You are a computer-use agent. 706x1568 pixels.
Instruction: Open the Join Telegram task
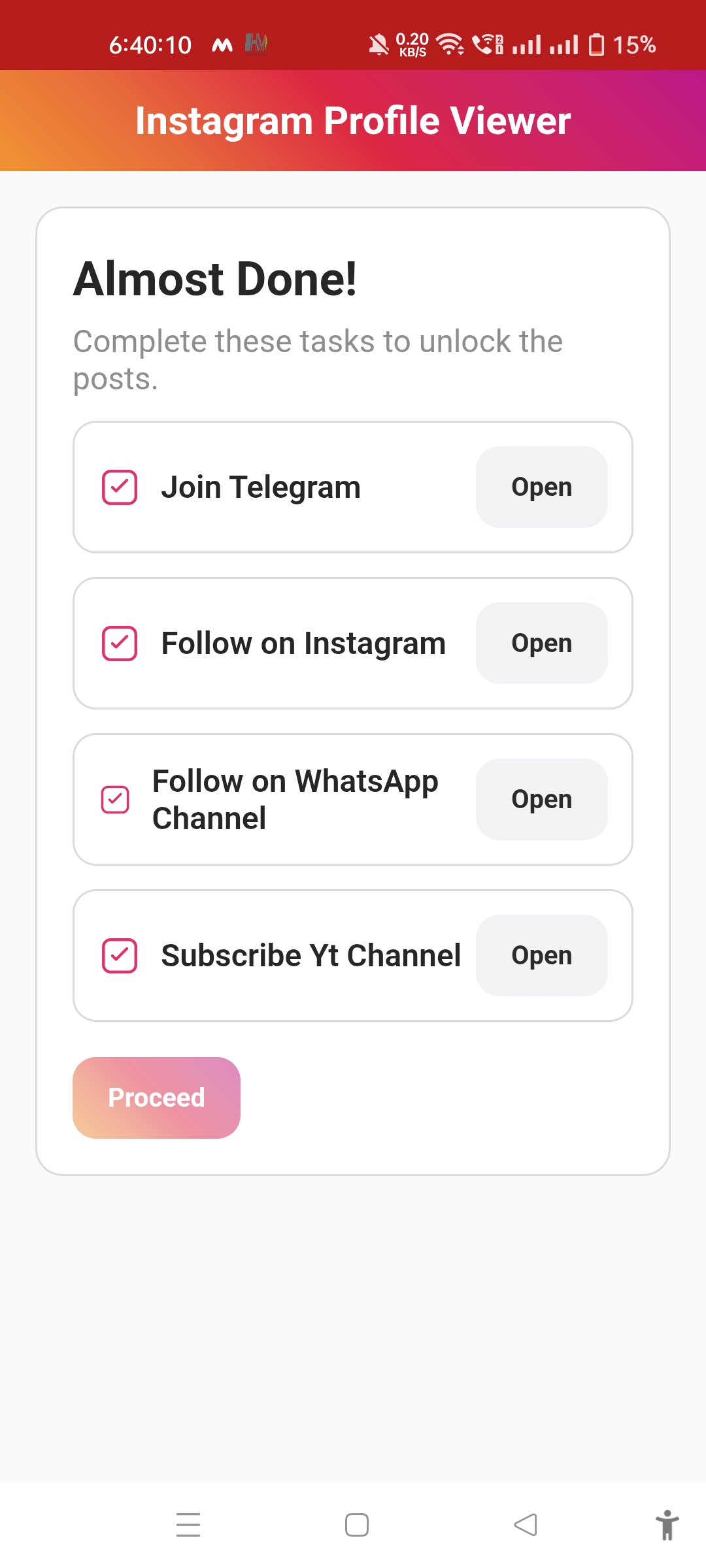point(541,486)
